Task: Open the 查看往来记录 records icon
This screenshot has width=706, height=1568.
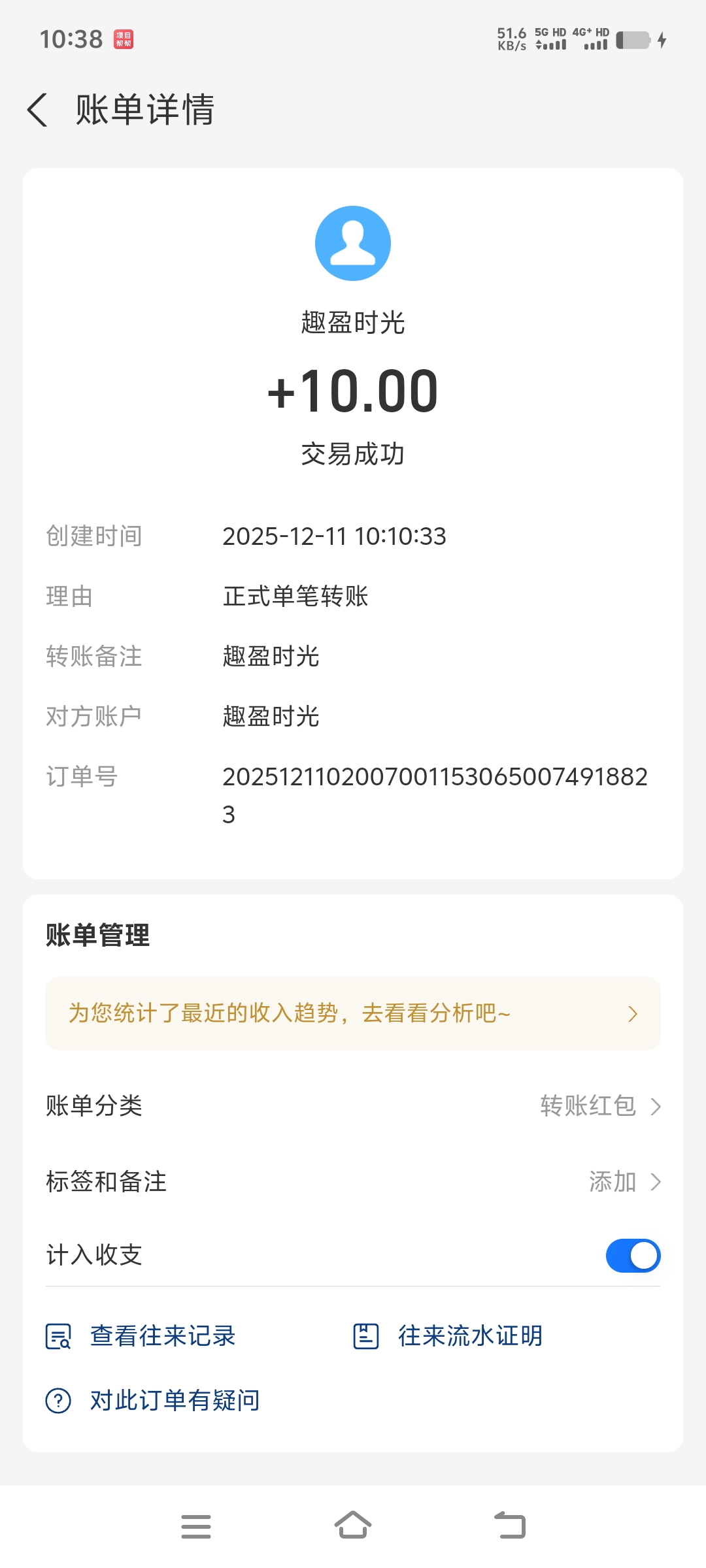Action: coord(59,1337)
